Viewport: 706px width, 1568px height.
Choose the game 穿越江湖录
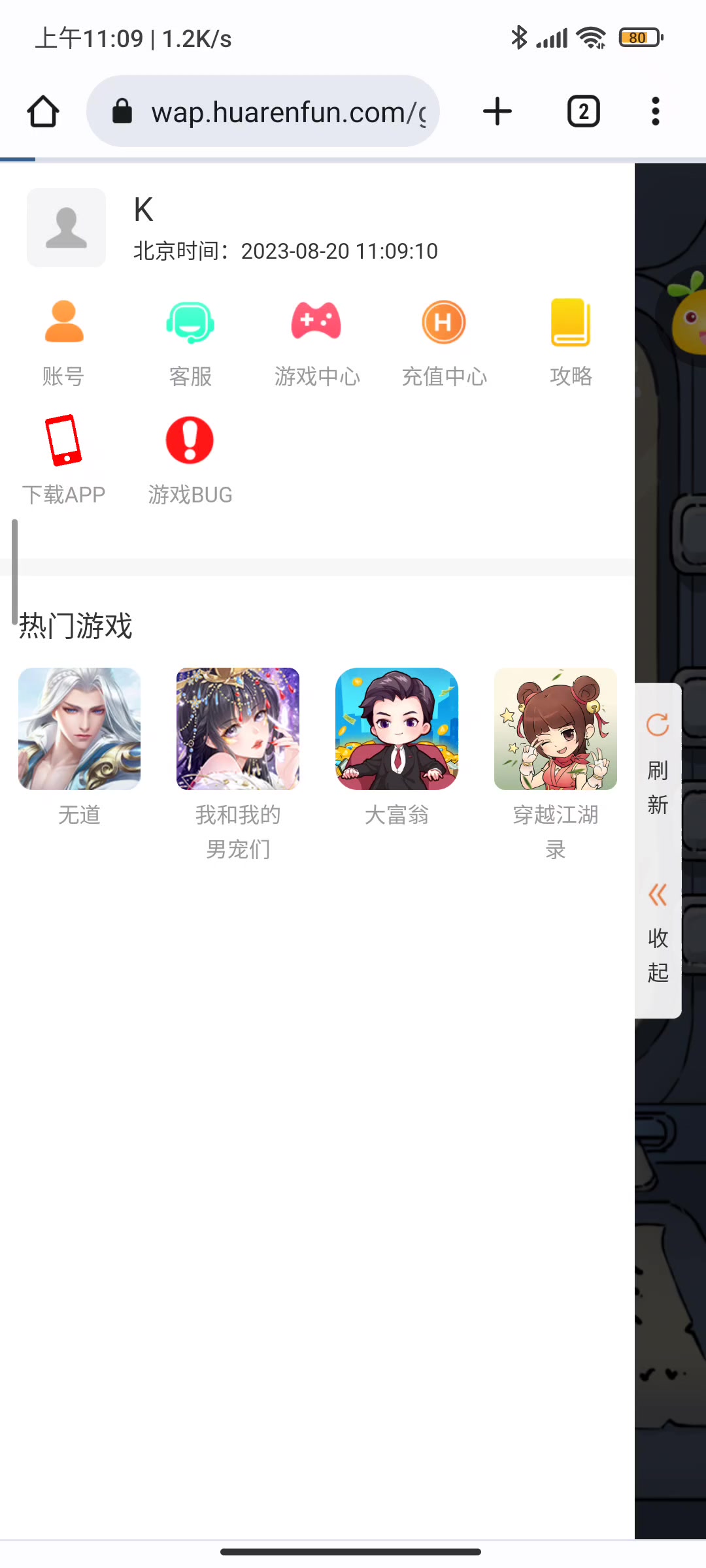(x=556, y=764)
